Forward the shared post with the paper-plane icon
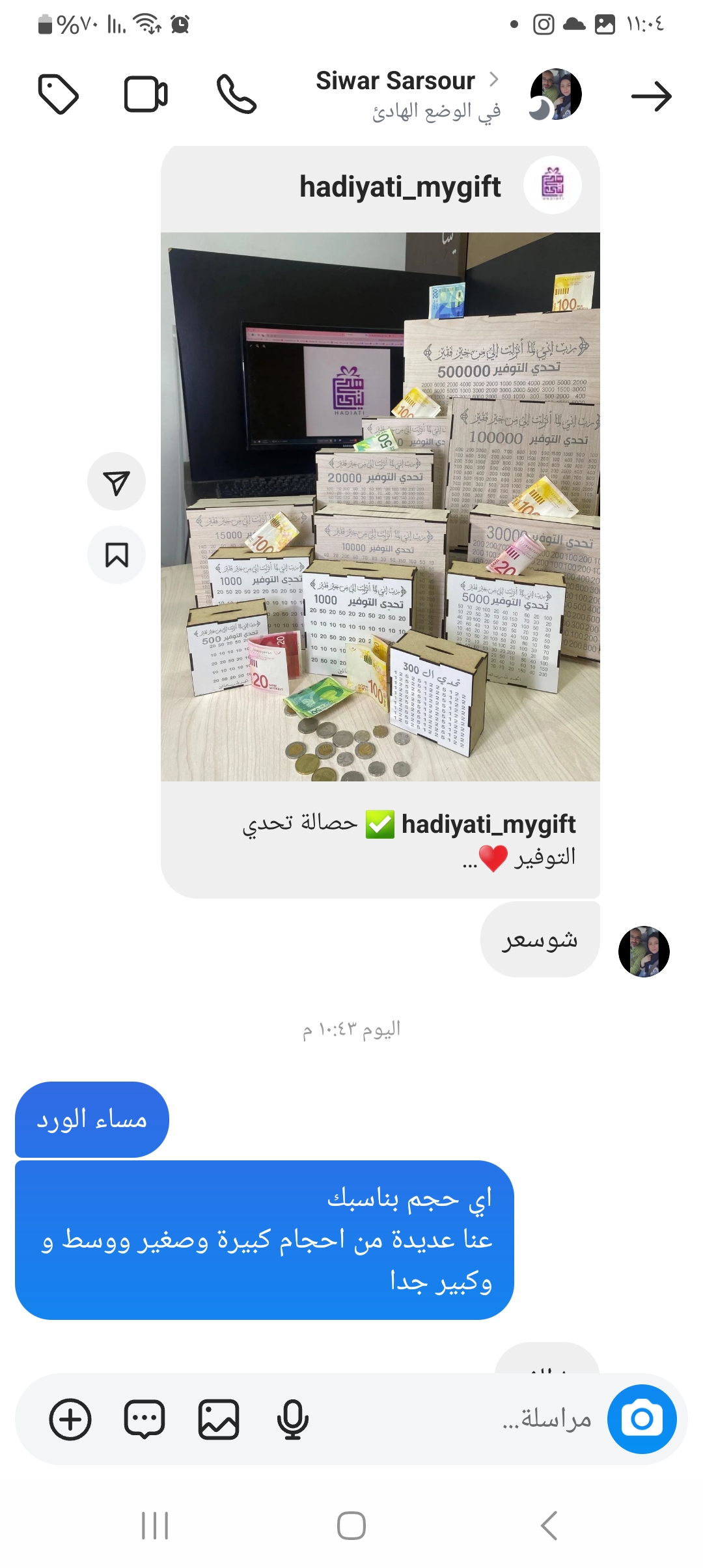The image size is (703, 1568). click(x=117, y=482)
